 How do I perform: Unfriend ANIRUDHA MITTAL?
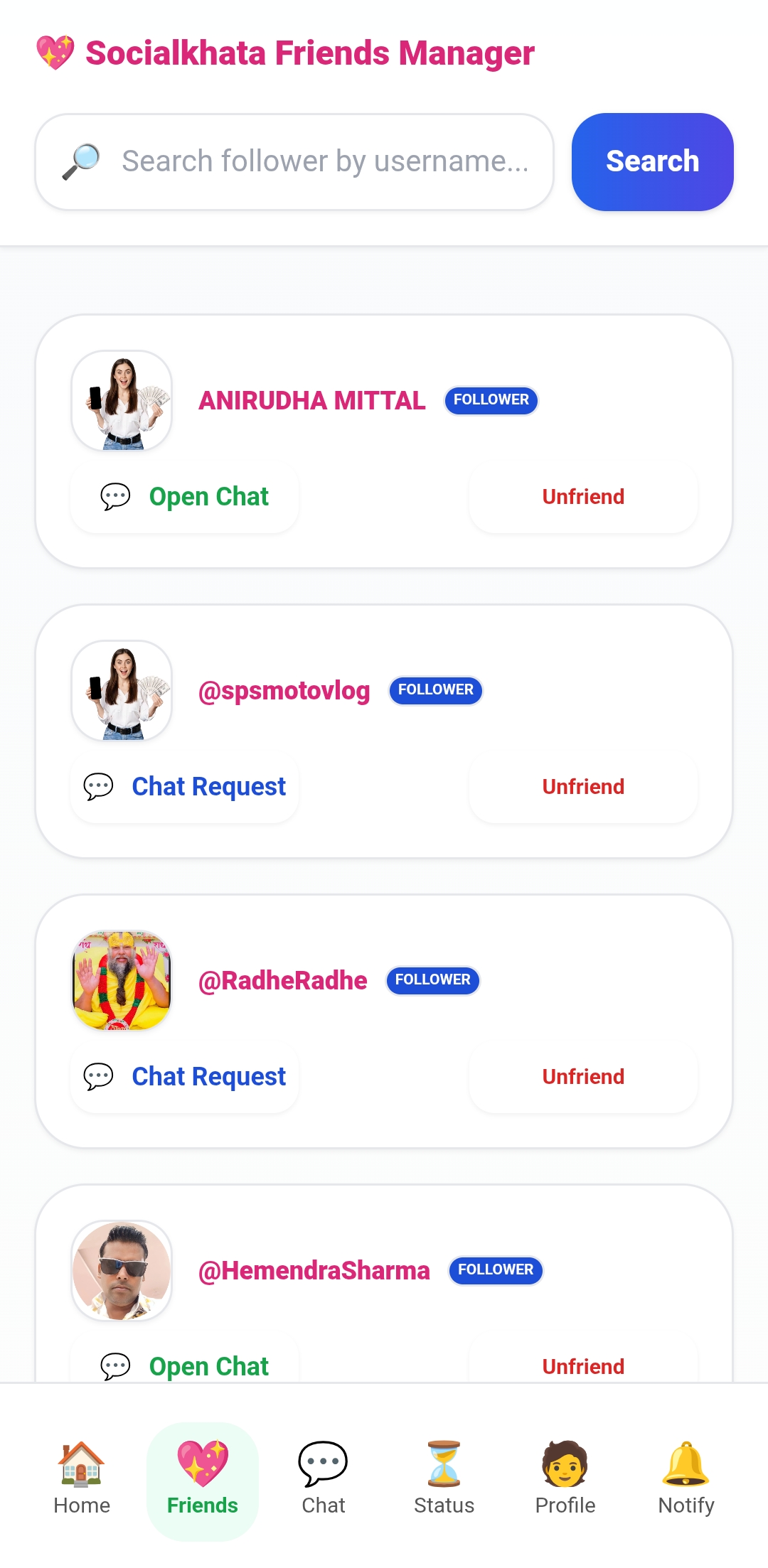(583, 497)
